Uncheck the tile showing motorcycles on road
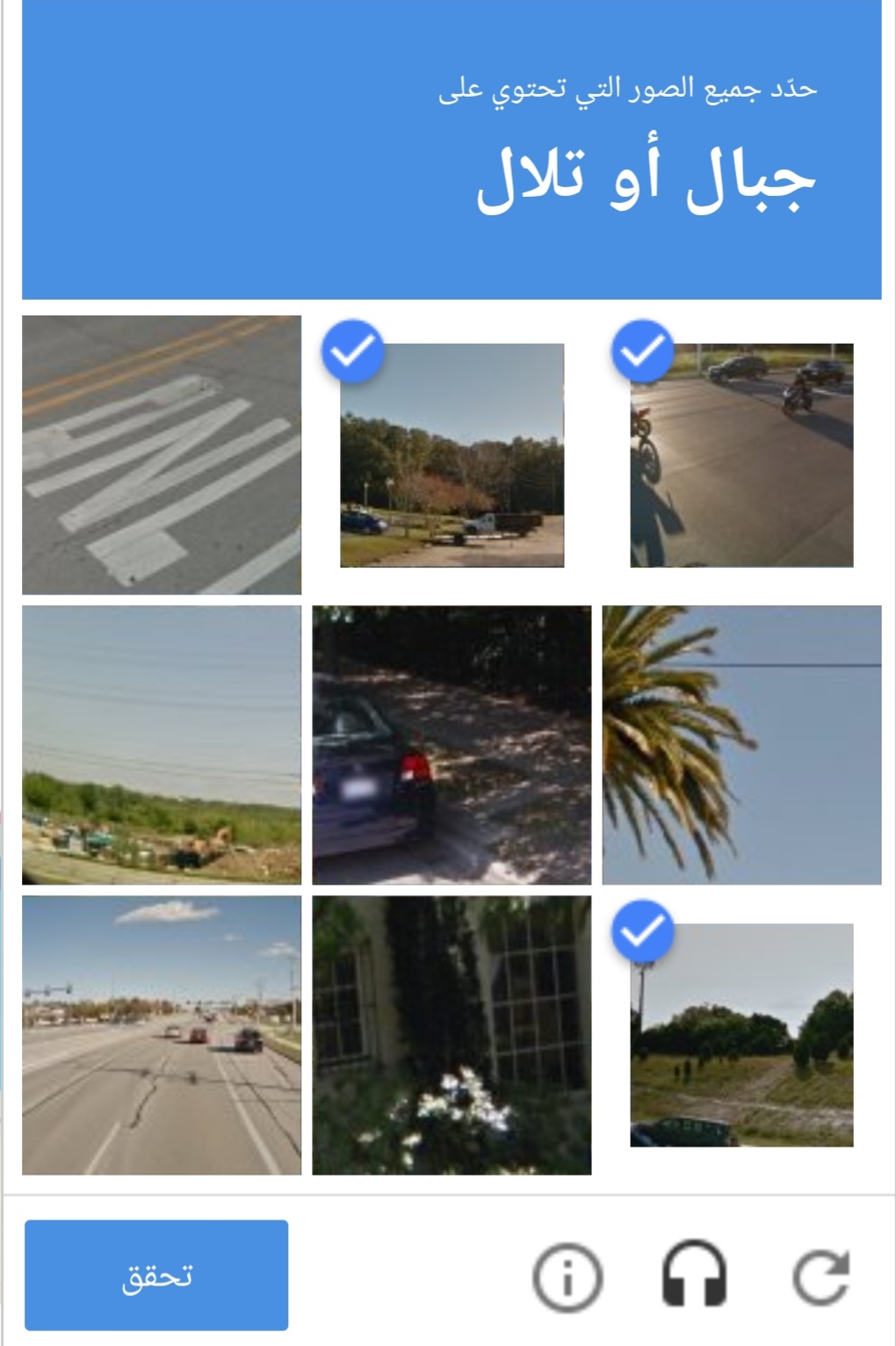Screen dimensions: 896x1346 (x=741, y=455)
